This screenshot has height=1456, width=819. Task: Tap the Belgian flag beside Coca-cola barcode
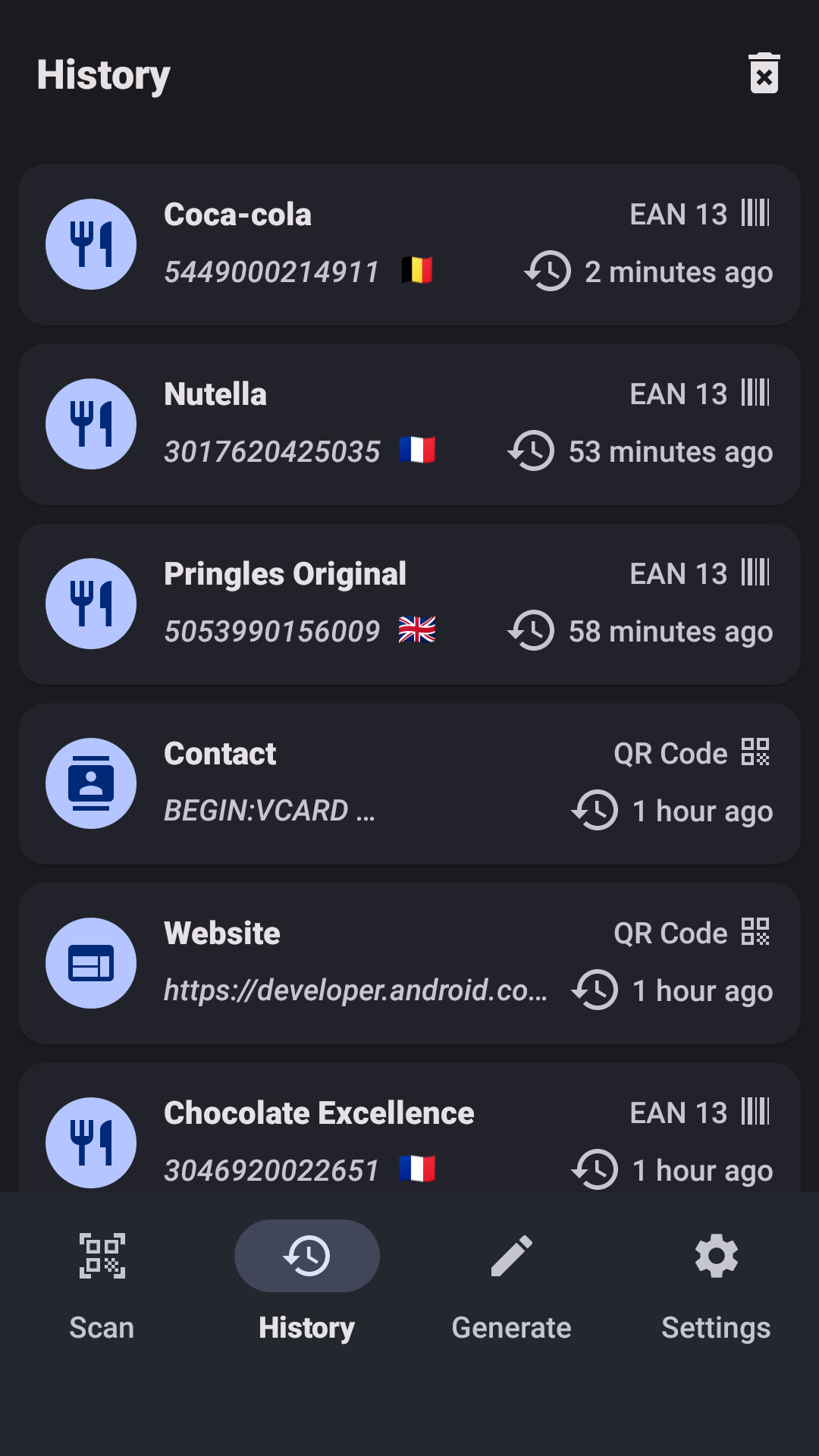pos(416,271)
